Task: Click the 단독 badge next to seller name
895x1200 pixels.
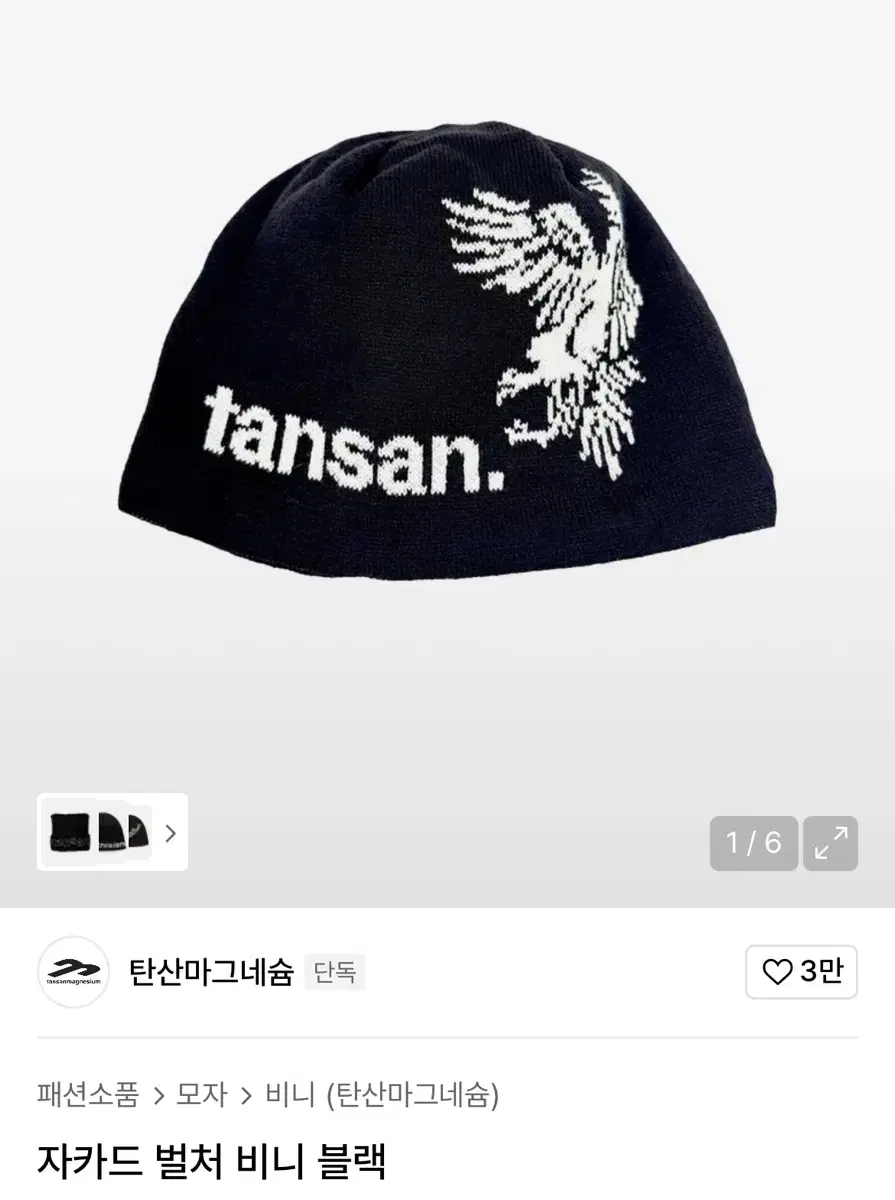Action: pyautogui.click(x=336, y=971)
